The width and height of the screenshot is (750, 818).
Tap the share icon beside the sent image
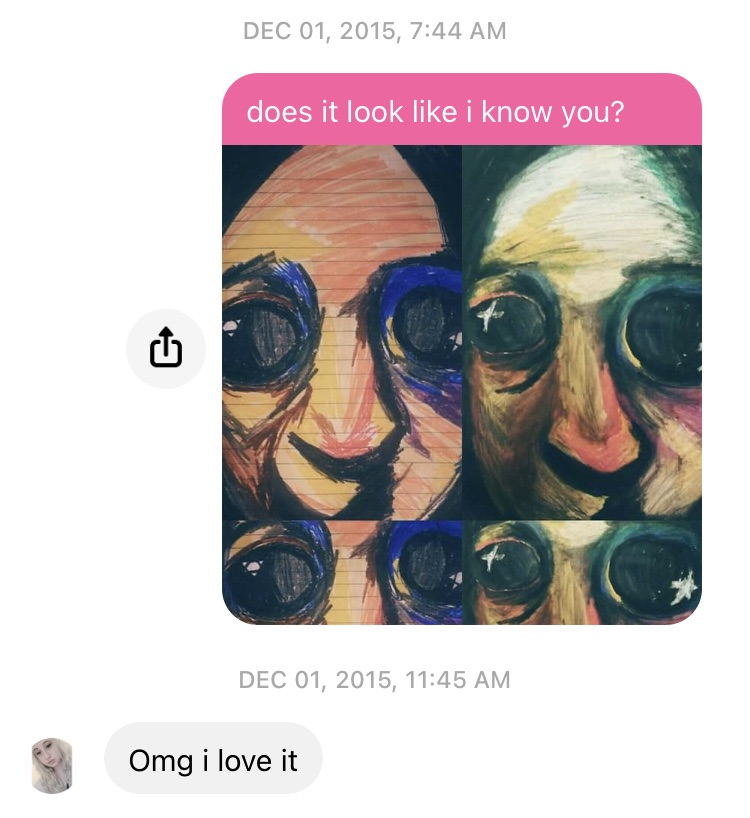click(x=166, y=349)
